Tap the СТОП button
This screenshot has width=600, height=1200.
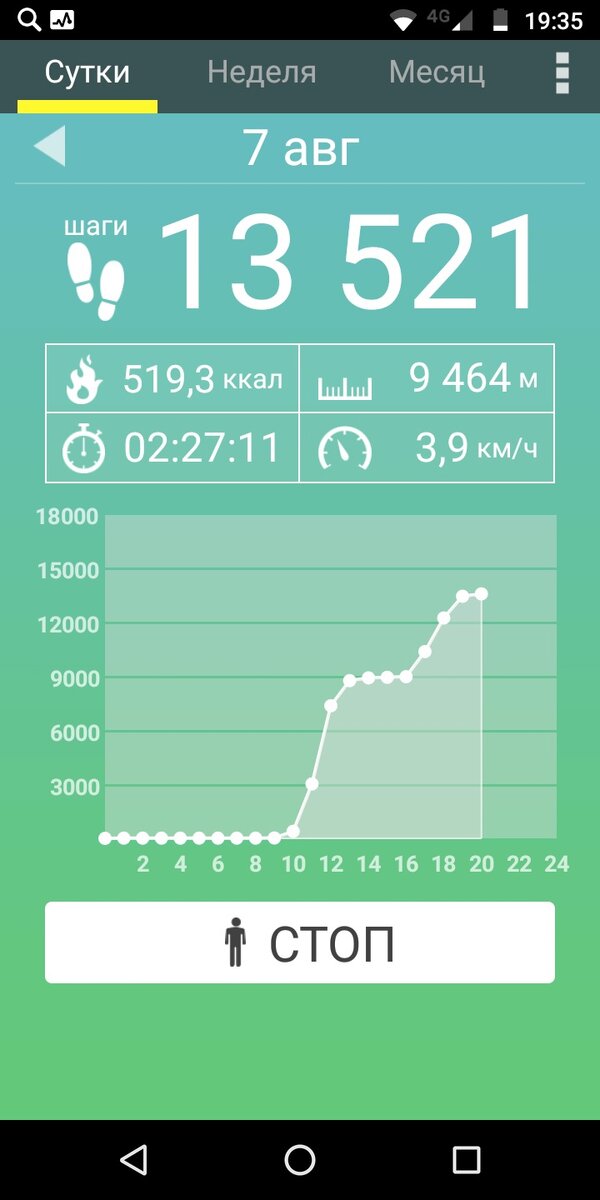pos(300,943)
